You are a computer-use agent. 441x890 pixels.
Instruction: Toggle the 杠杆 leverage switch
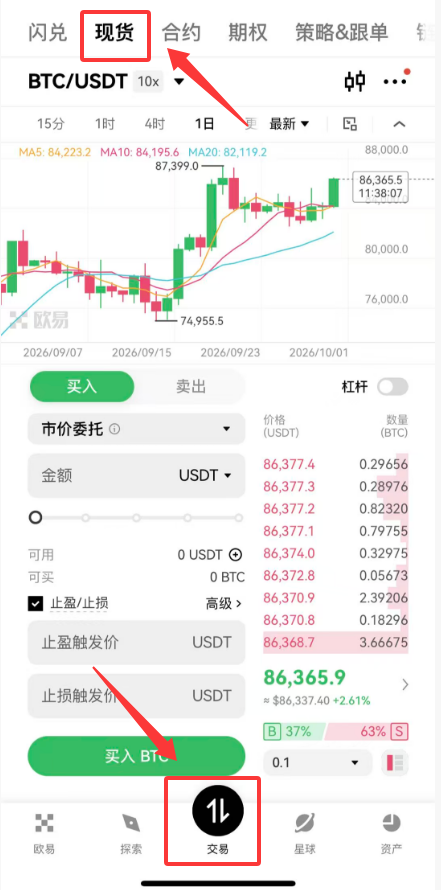[393, 387]
